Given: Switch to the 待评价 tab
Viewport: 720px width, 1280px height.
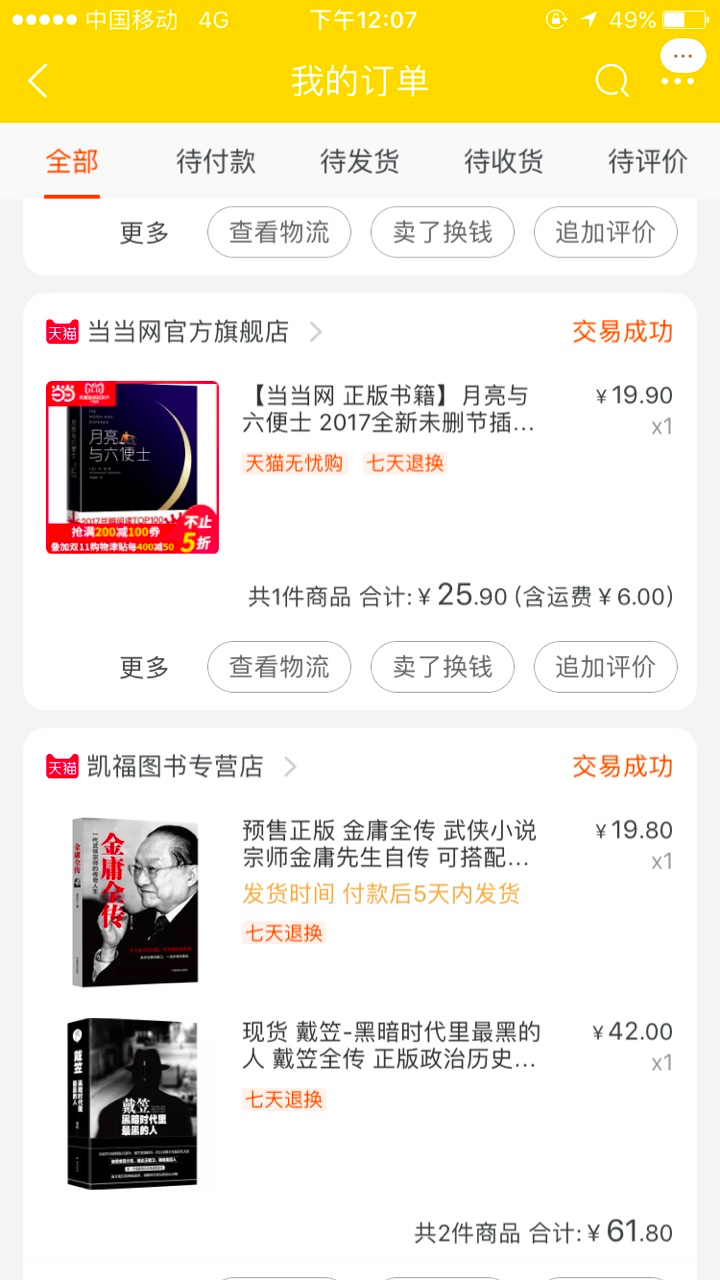Looking at the screenshot, I should (x=648, y=161).
